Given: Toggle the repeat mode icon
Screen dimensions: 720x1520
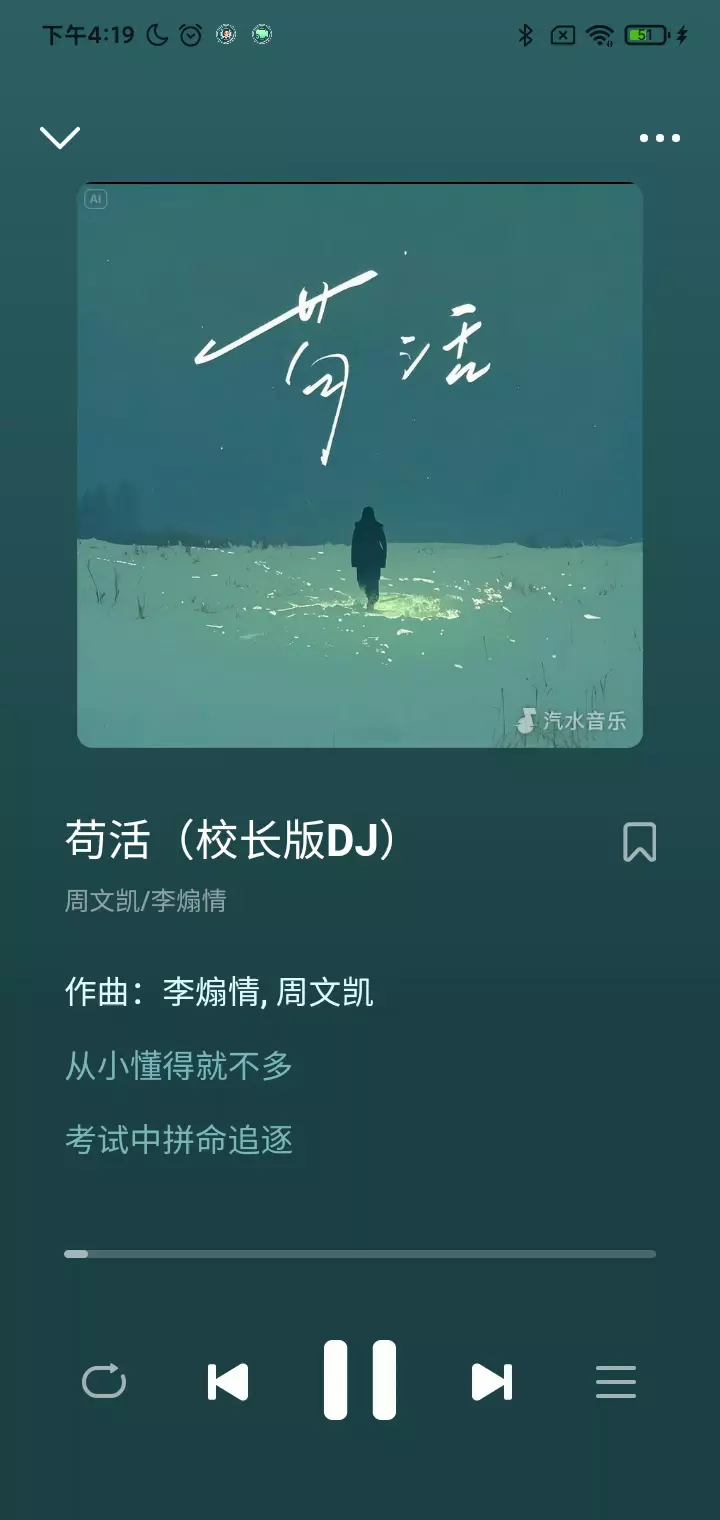Looking at the screenshot, I should 104,1382.
